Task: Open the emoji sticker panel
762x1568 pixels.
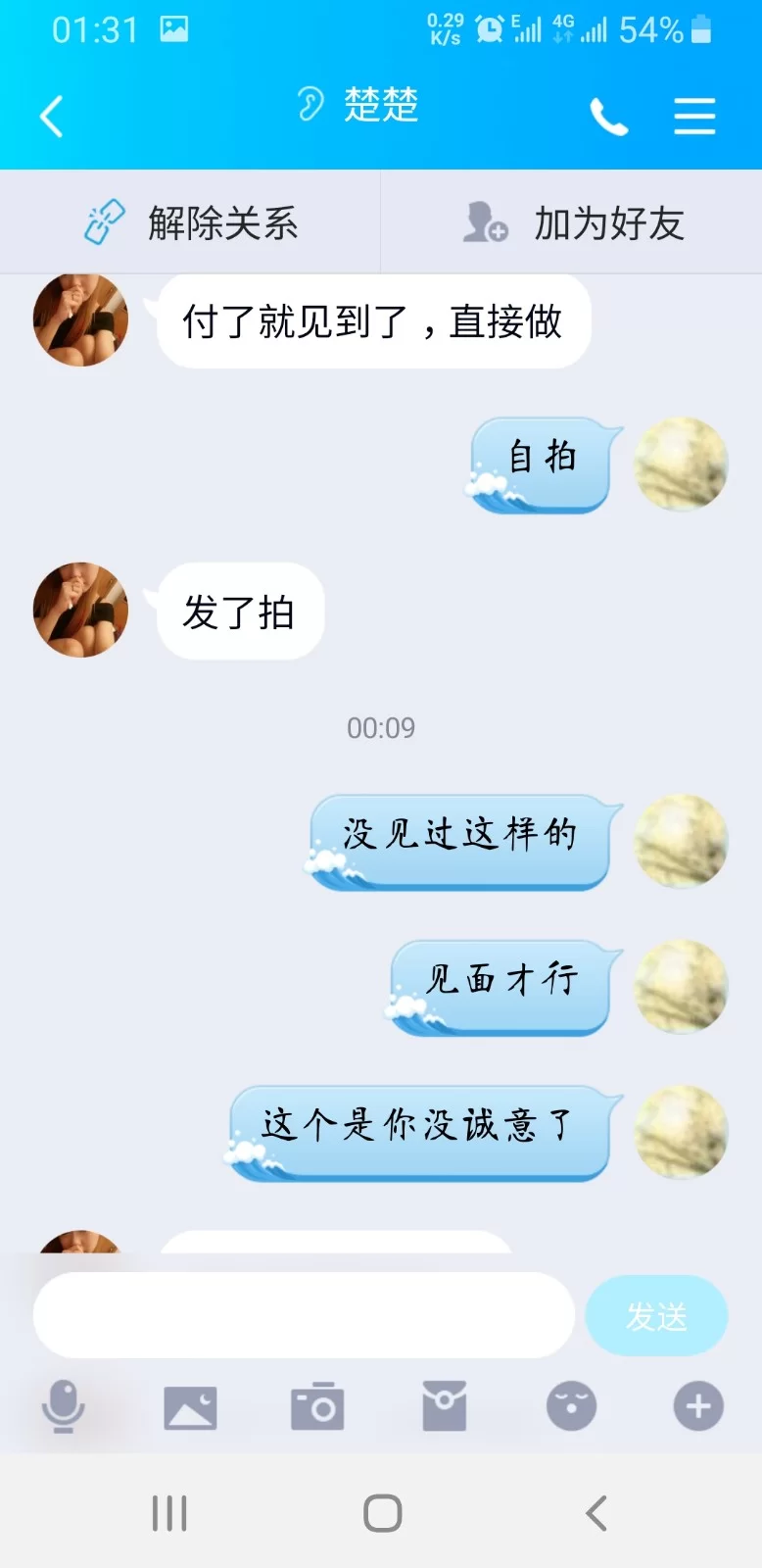Action: (x=571, y=1407)
